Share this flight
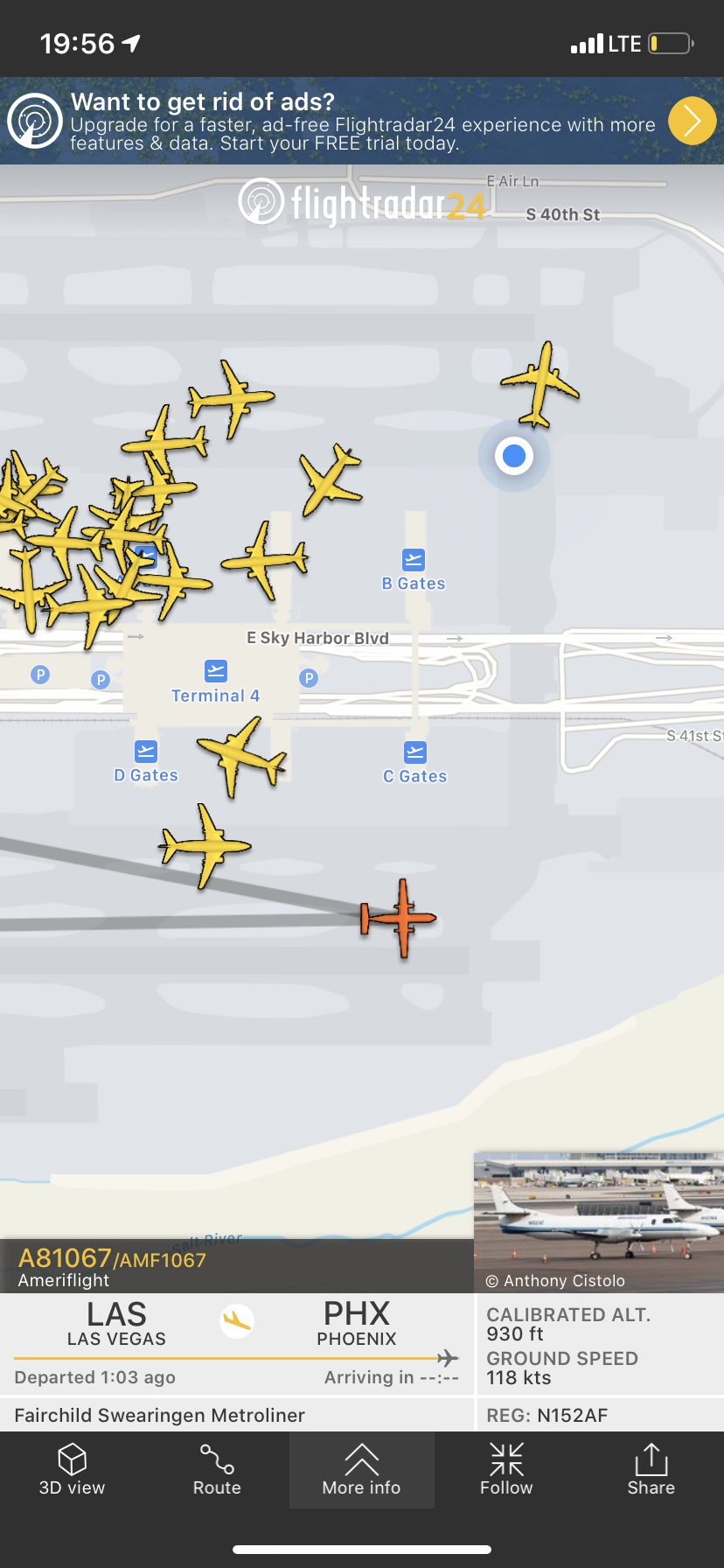This screenshot has height=1568, width=724. point(651,1470)
